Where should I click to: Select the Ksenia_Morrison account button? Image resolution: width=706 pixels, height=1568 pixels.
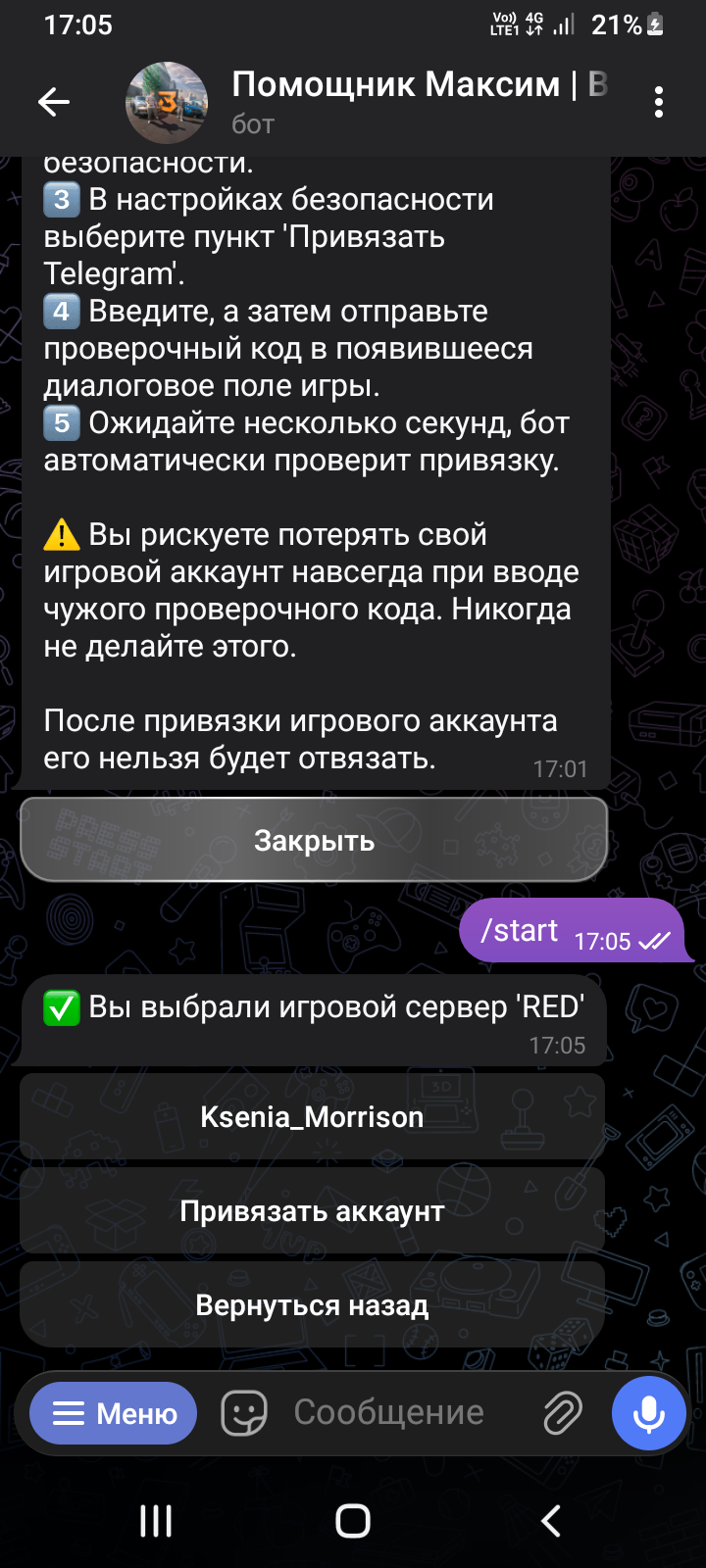pyautogui.click(x=312, y=1117)
